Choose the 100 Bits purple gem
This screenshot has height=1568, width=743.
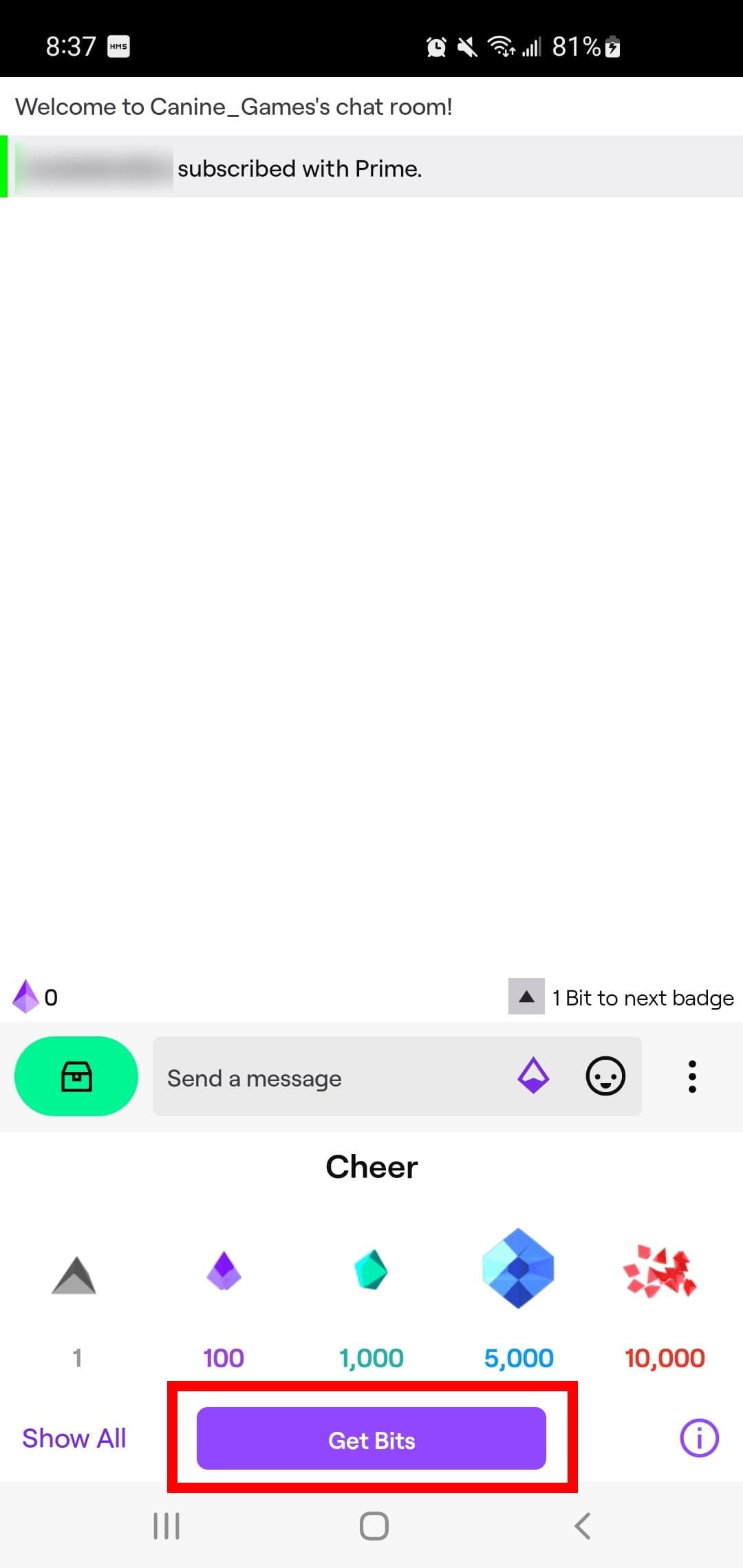(224, 1272)
